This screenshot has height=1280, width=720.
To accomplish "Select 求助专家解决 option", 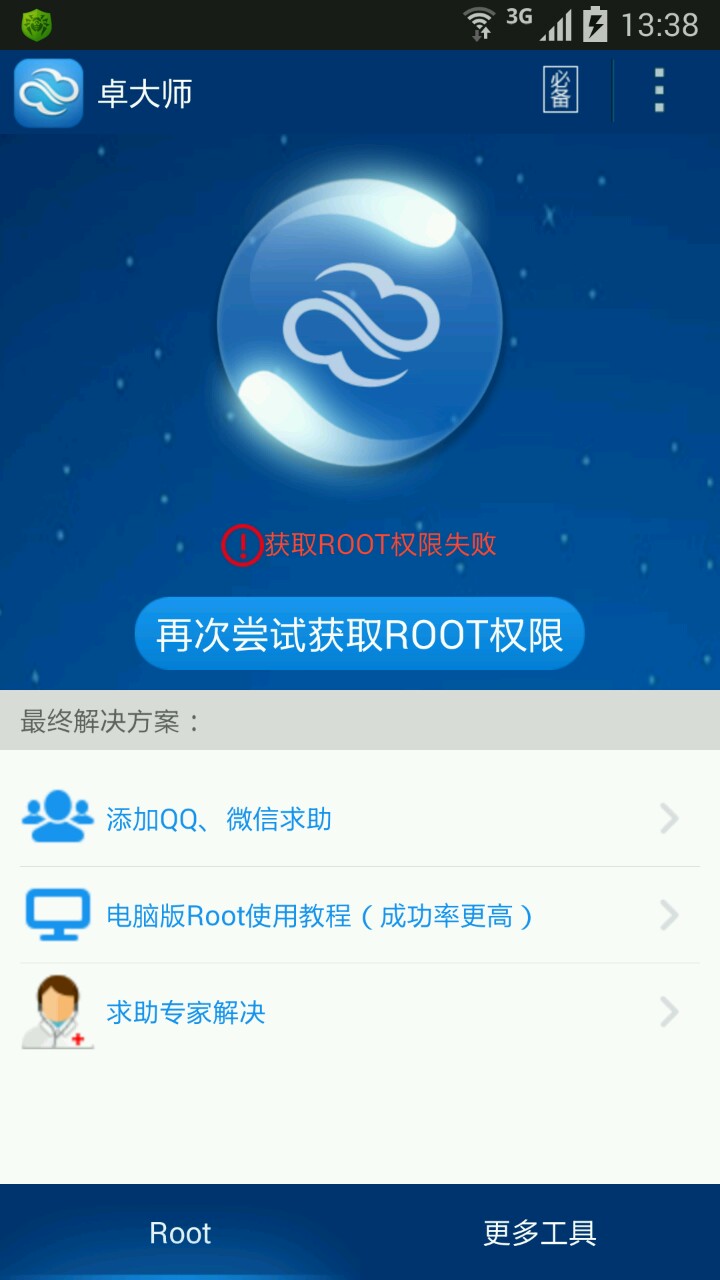I will (x=359, y=1012).
